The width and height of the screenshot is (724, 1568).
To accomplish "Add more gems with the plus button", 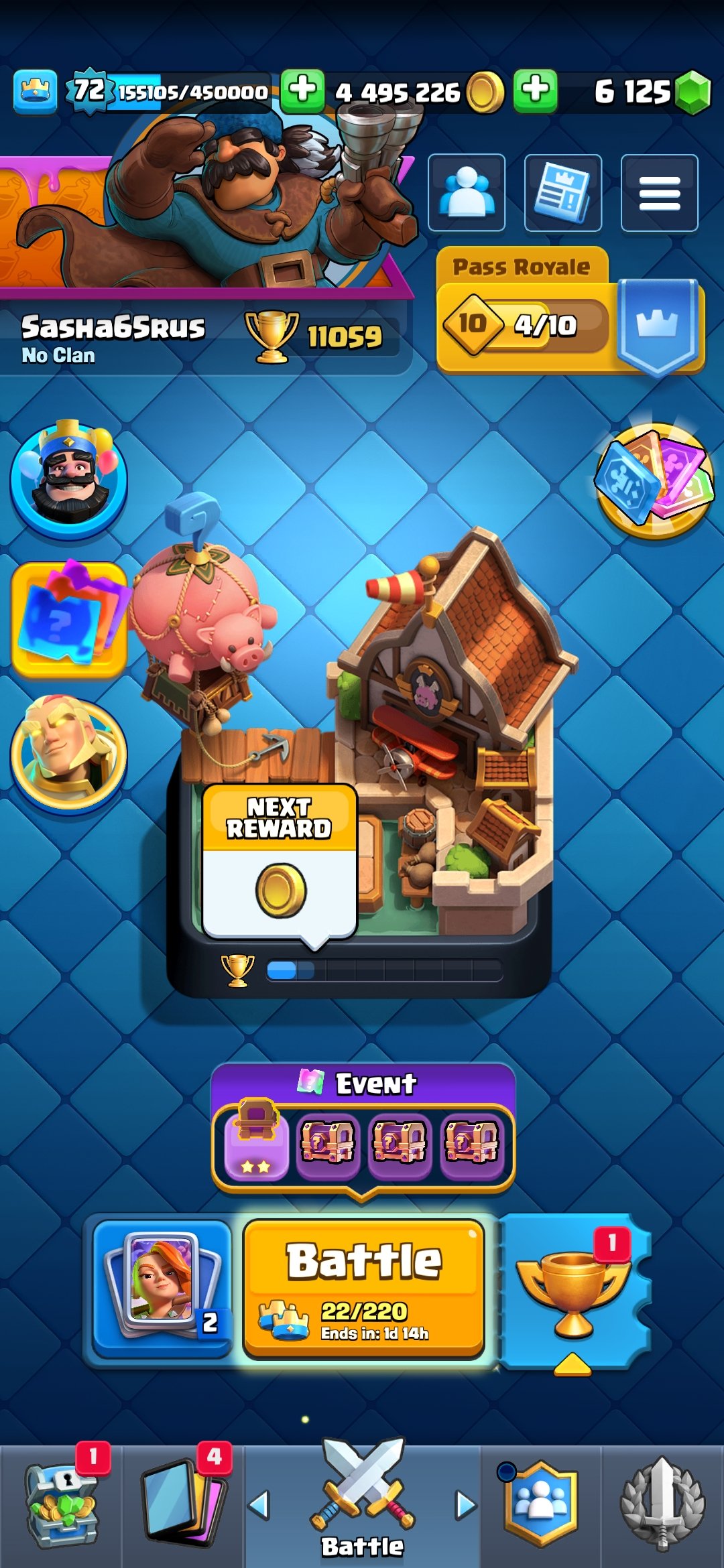I will point(535,90).
